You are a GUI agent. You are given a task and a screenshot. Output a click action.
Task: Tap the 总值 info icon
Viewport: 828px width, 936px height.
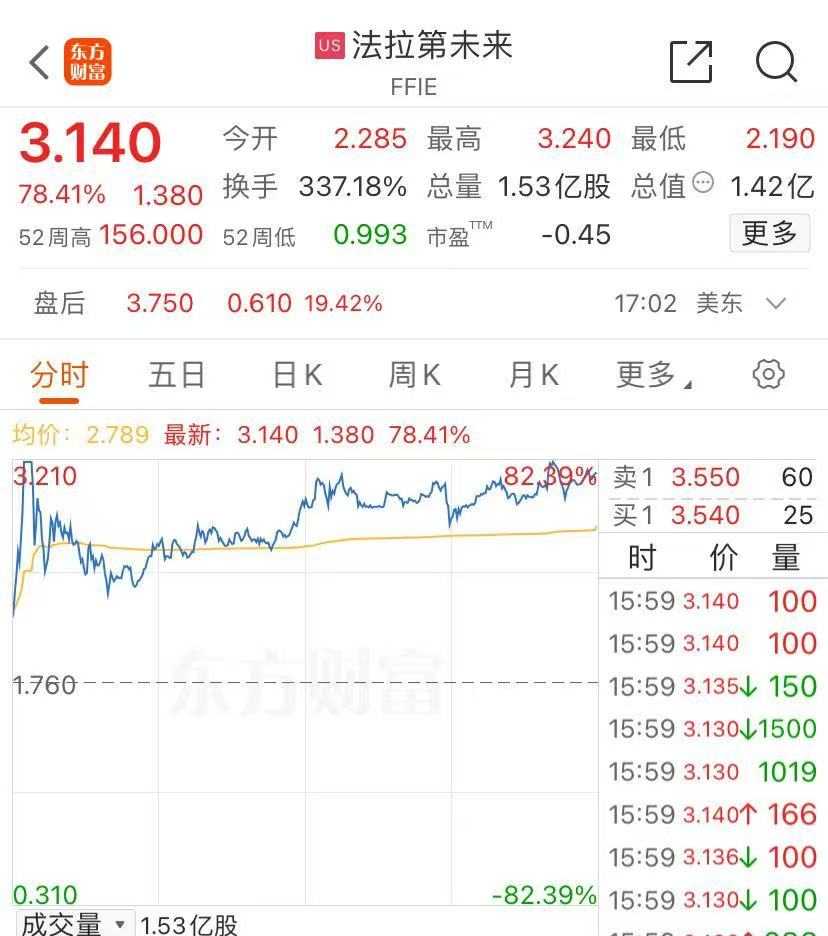(x=704, y=183)
